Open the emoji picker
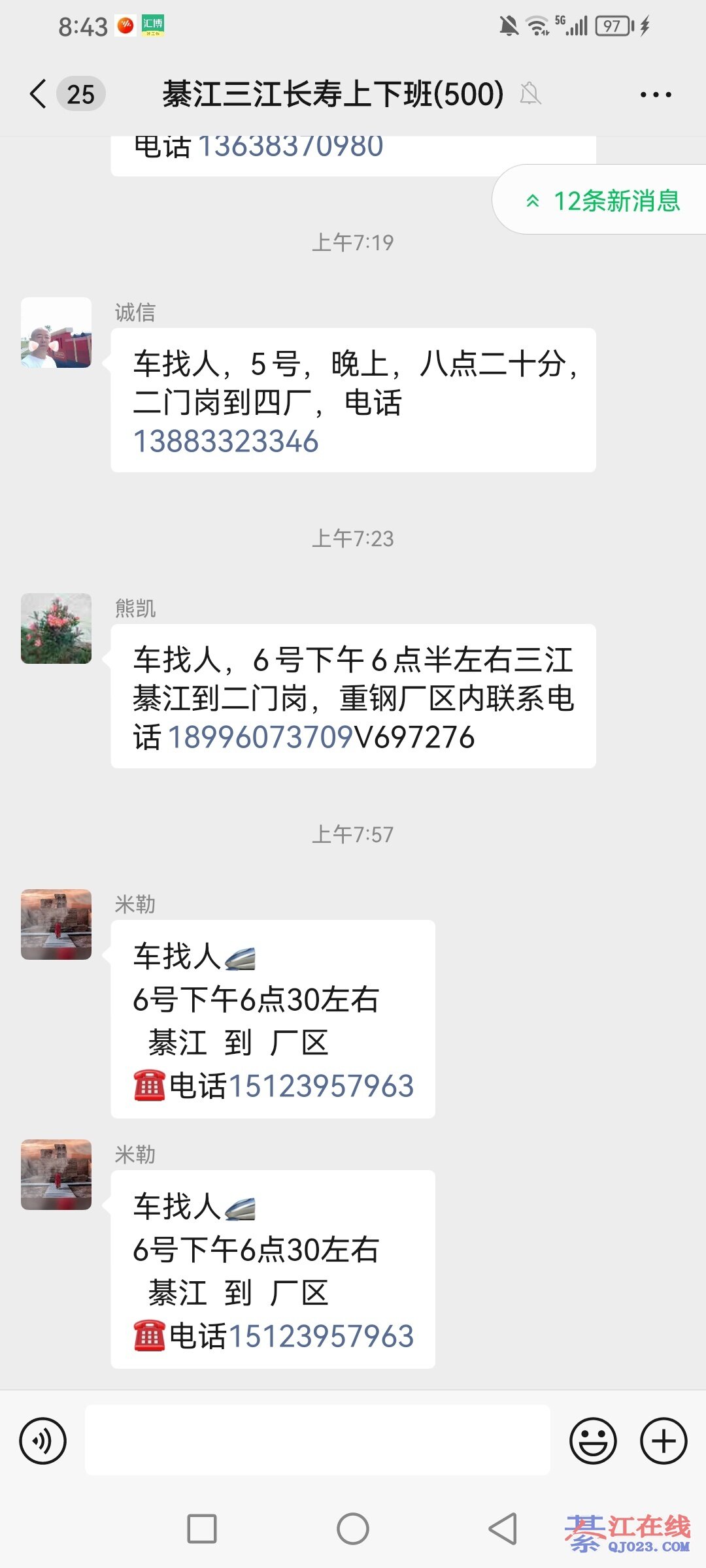Screen dimensions: 706x1568 pos(593,1441)
